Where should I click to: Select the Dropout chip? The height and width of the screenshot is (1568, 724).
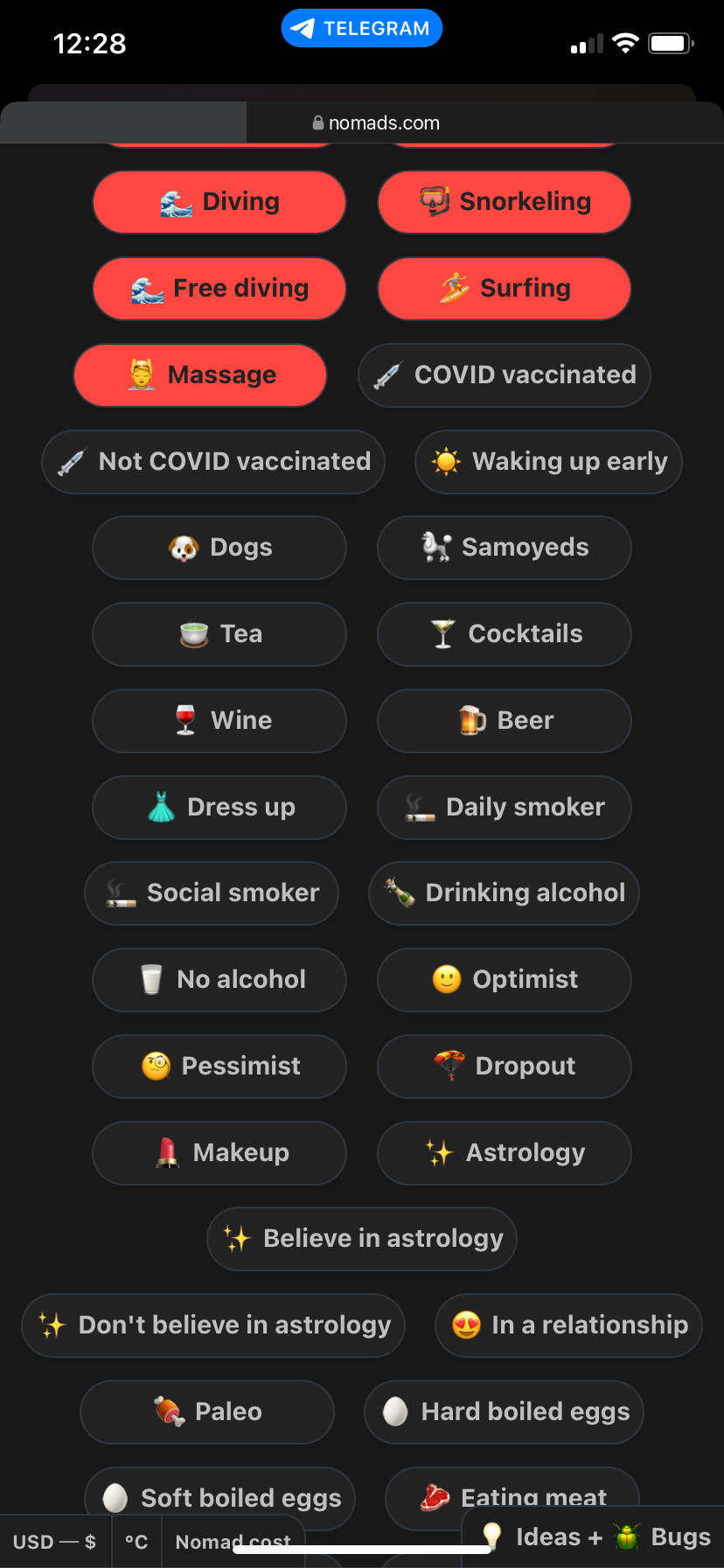click(505, 1067)
